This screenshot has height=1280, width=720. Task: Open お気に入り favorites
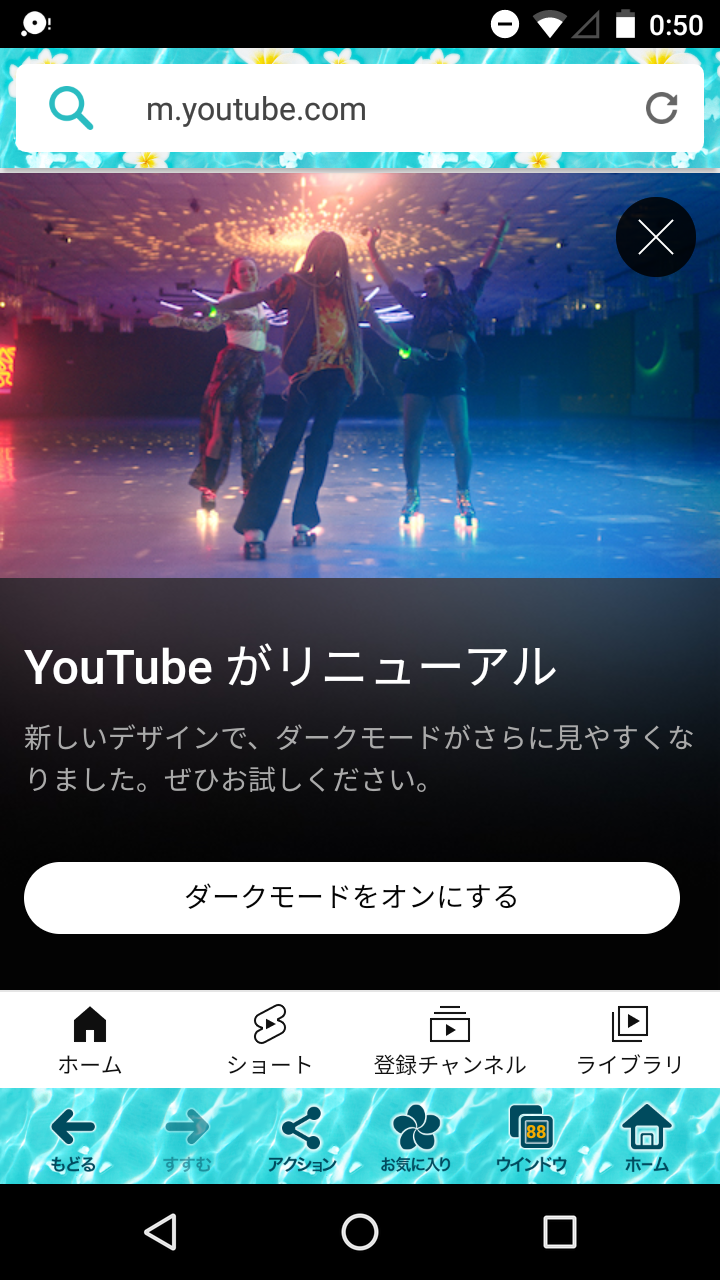click(416, 1138)
